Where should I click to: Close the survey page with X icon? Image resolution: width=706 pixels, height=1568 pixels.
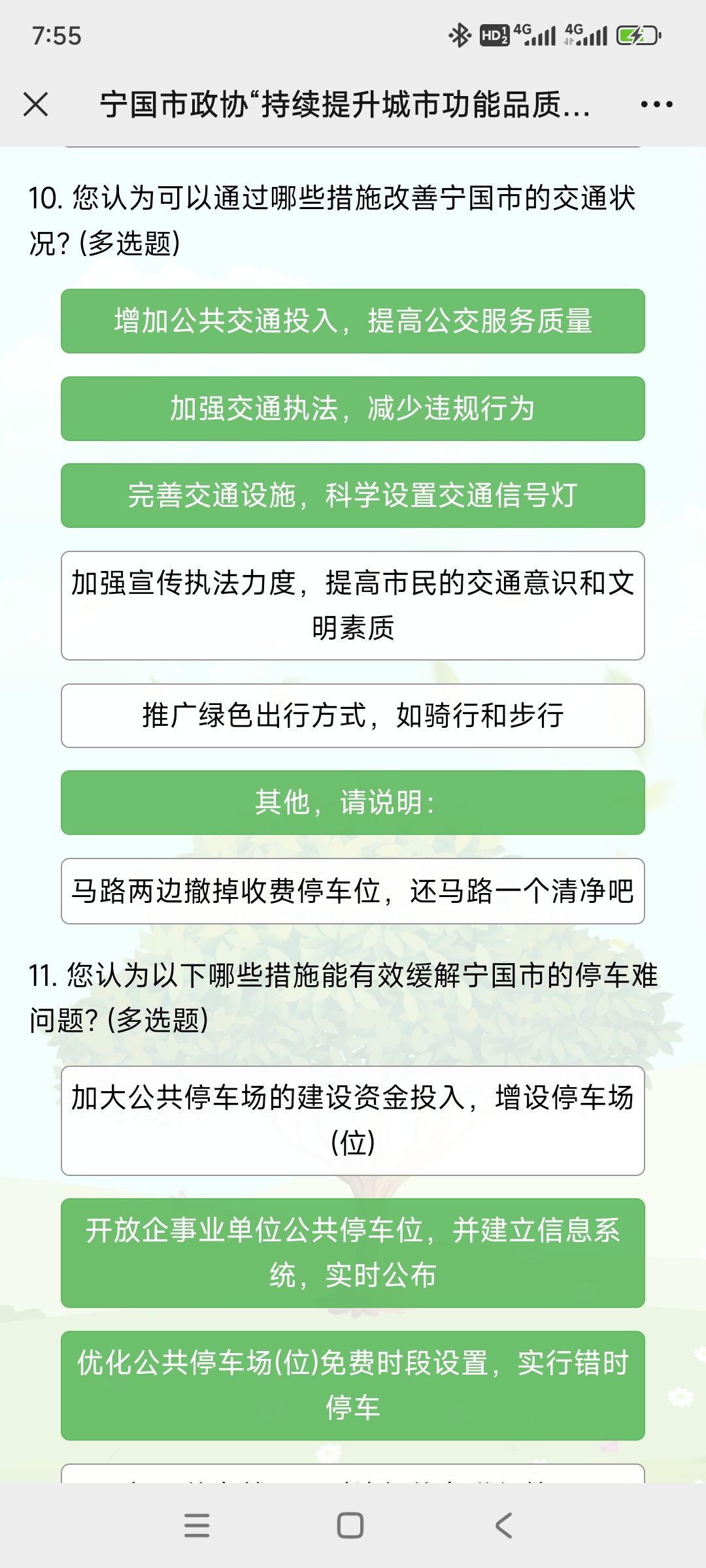point(35,105)
